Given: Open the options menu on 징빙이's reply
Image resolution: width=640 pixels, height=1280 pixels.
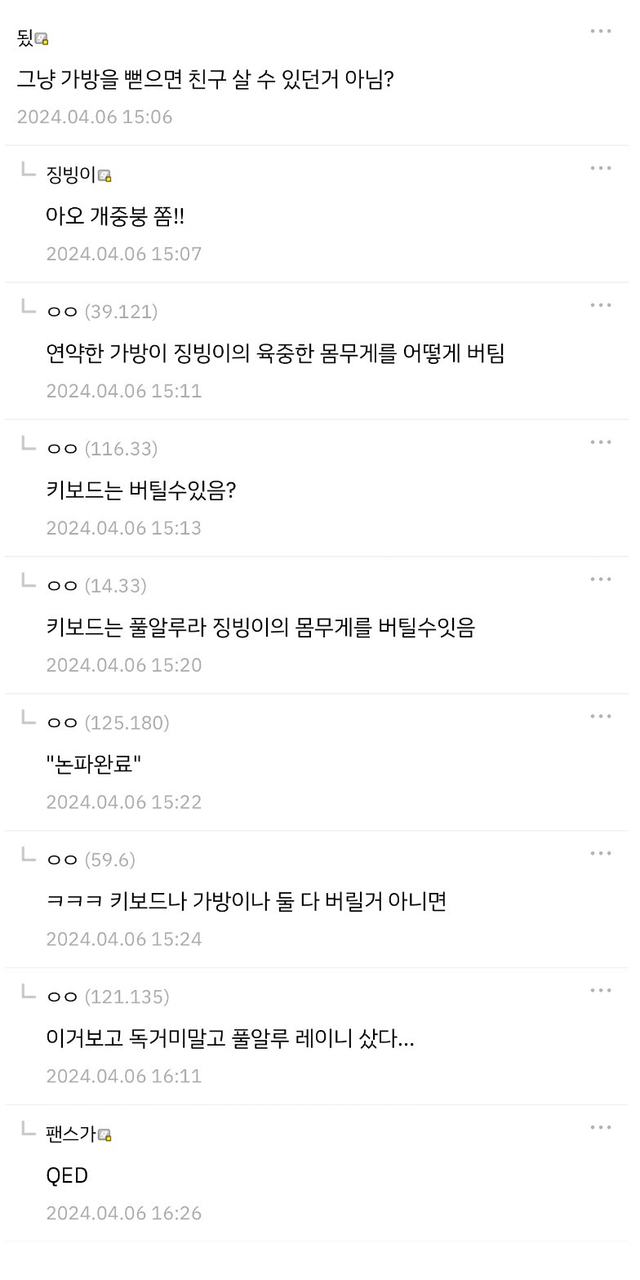Looking at the screenshot, I should [x=600, y=168].
